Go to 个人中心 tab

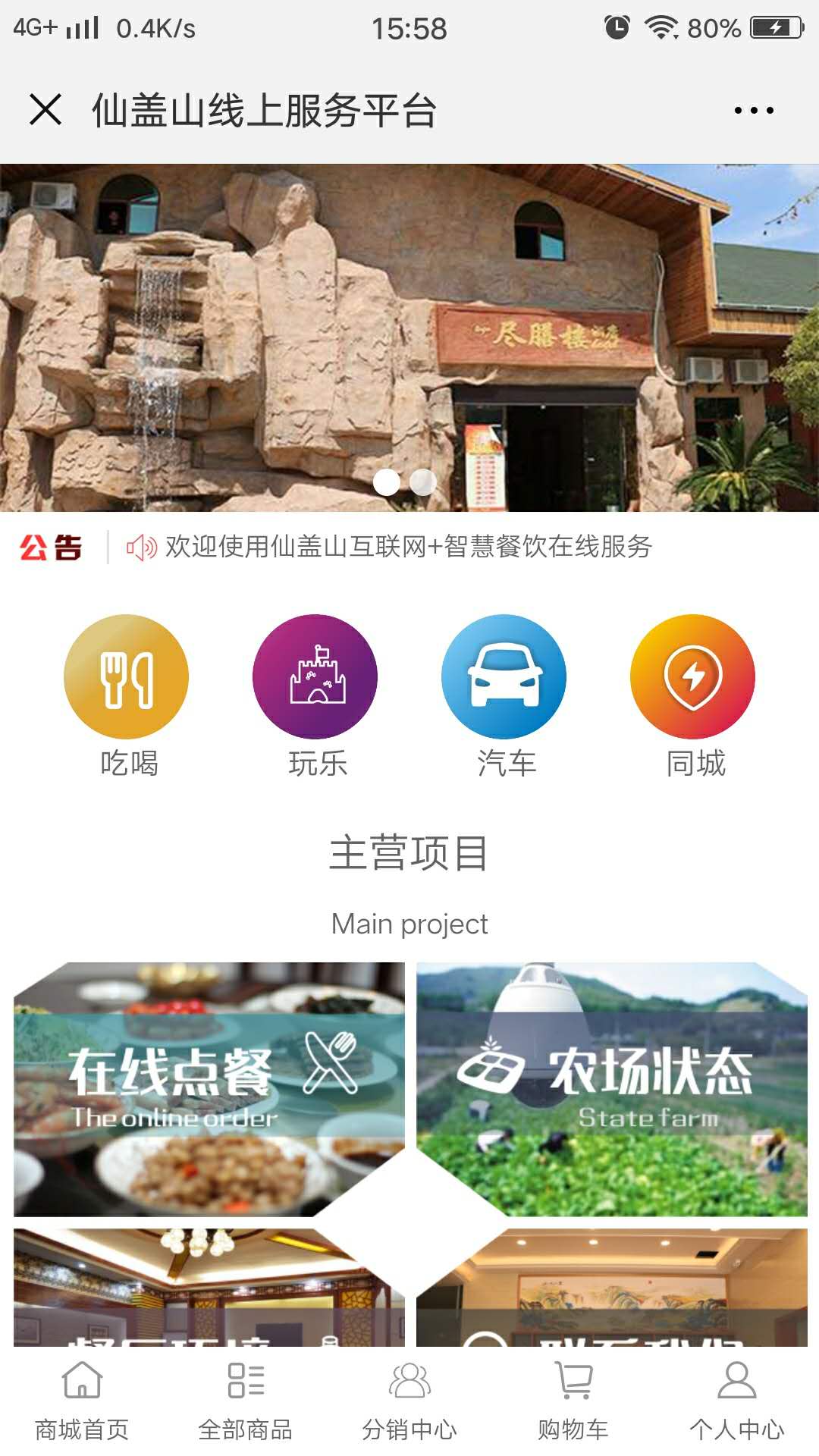coord(737,1401)
